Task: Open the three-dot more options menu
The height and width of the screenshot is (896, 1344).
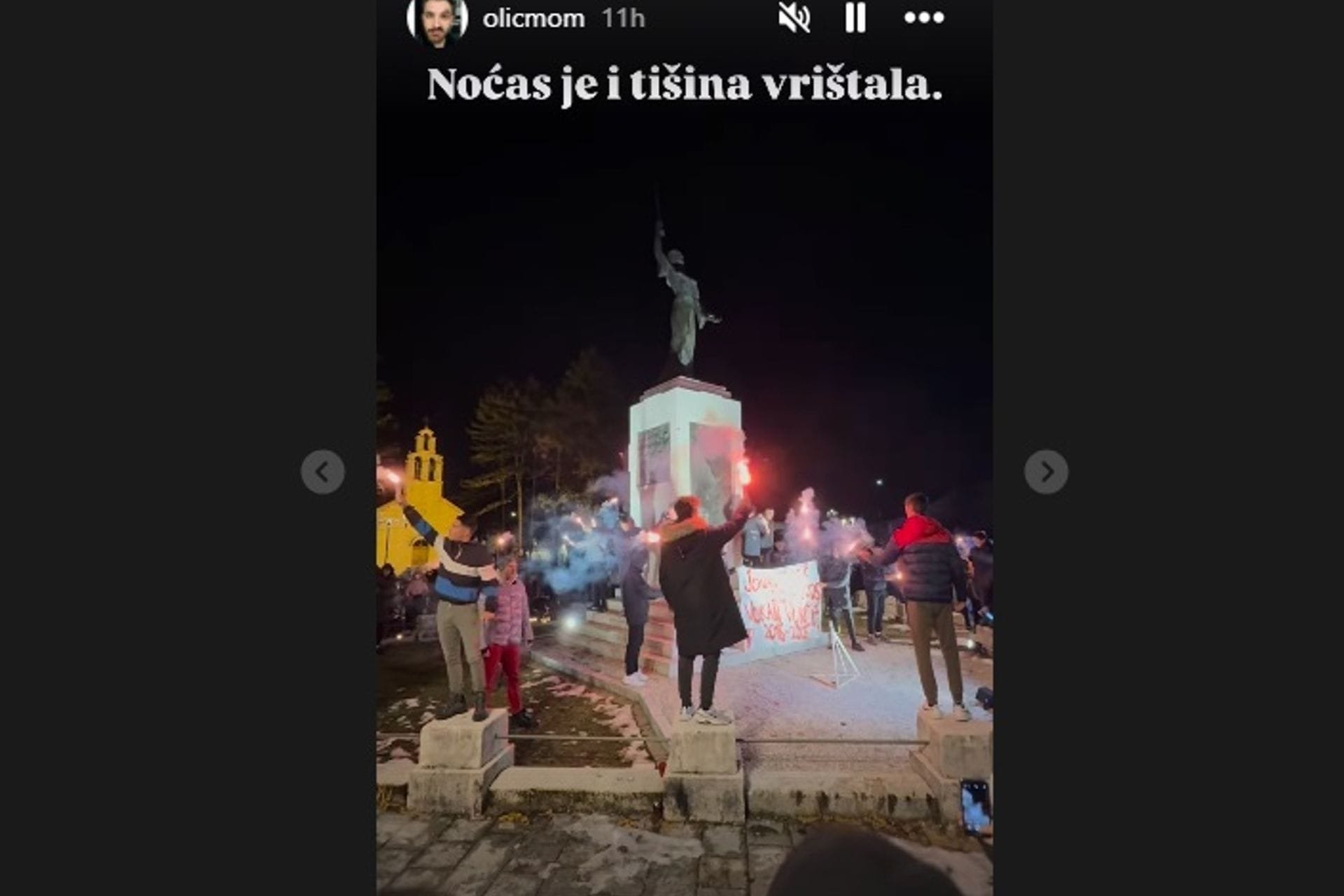Action: click(923, 18)
